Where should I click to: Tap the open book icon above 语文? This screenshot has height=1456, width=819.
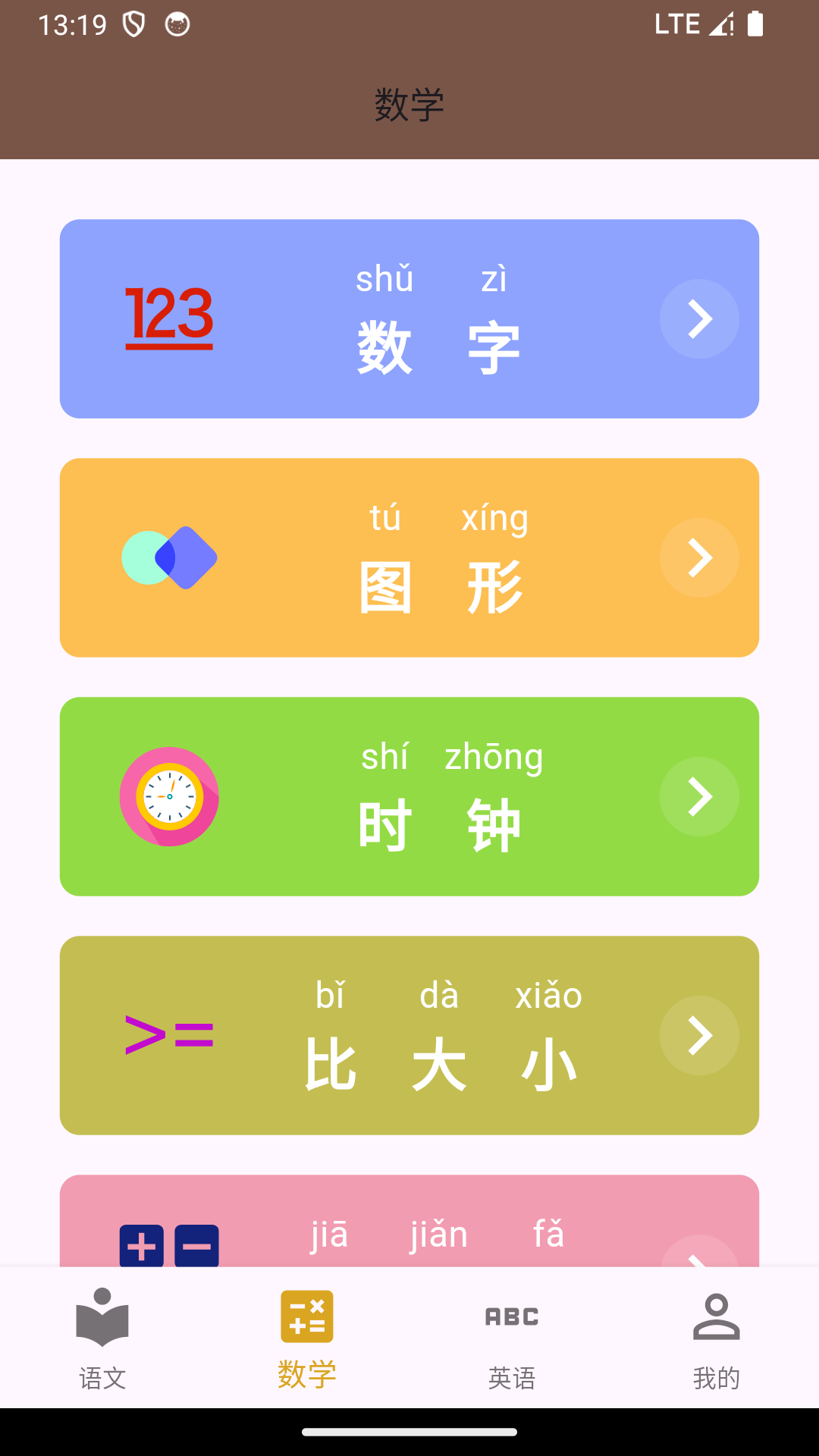click(102, 1317)
